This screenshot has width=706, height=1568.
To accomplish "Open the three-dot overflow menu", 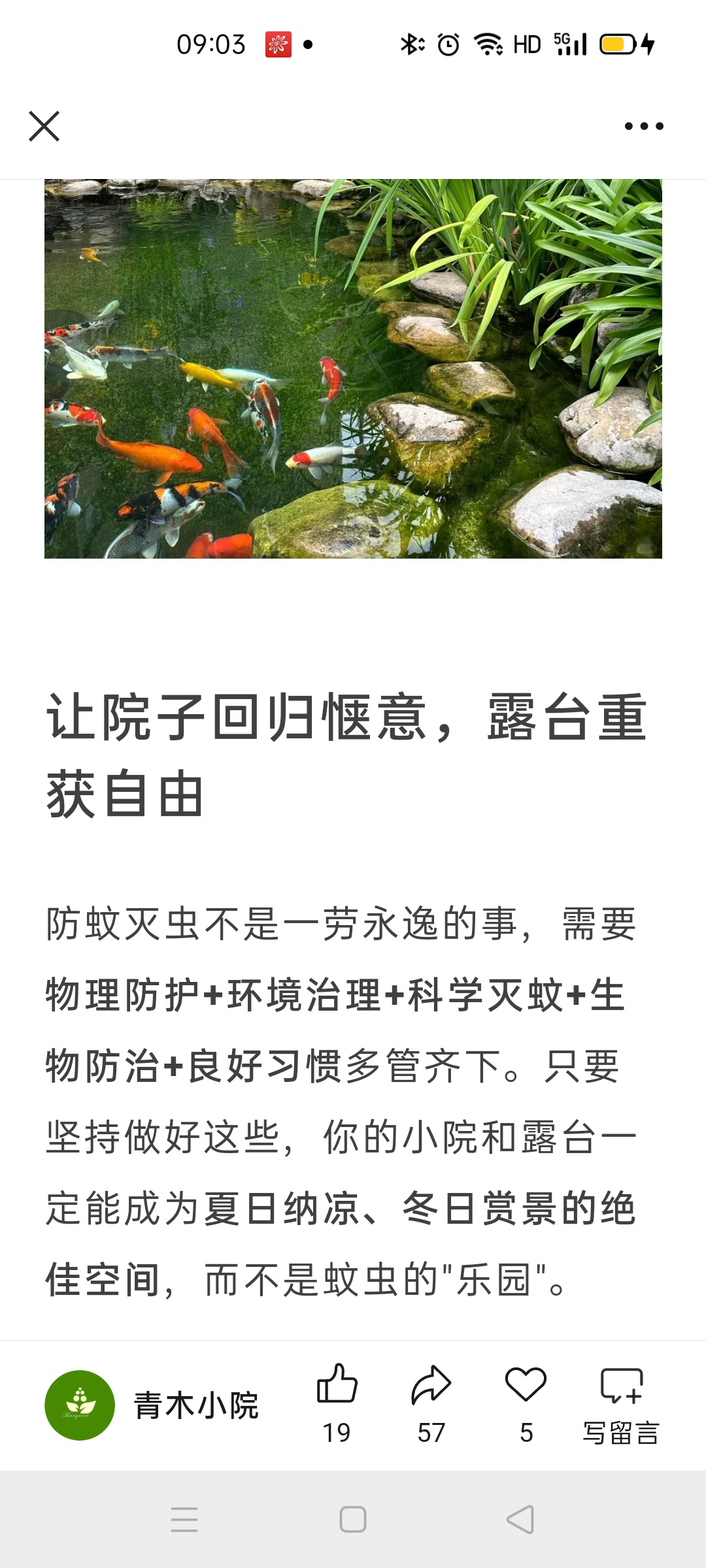I will coord(644,126).
